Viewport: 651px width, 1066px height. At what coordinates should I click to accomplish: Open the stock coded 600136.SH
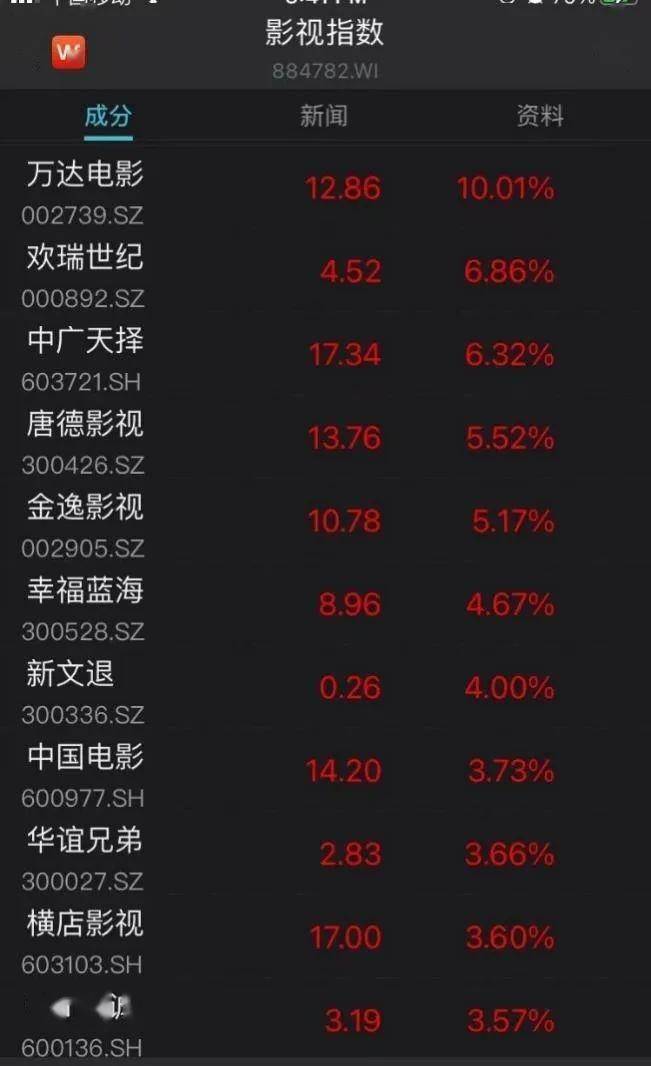click(x=326, y=1020)
